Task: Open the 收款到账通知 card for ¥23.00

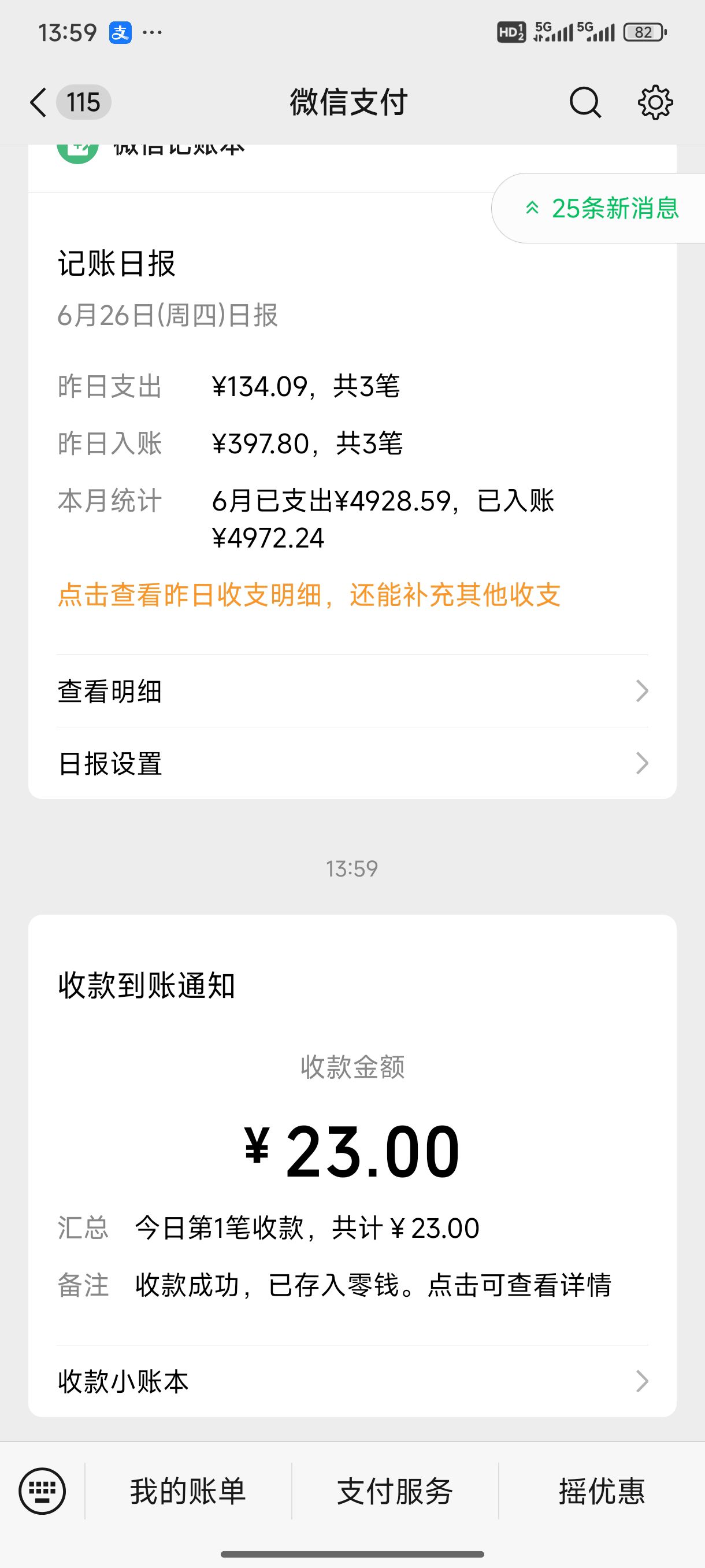Action: pos(352,1130)
